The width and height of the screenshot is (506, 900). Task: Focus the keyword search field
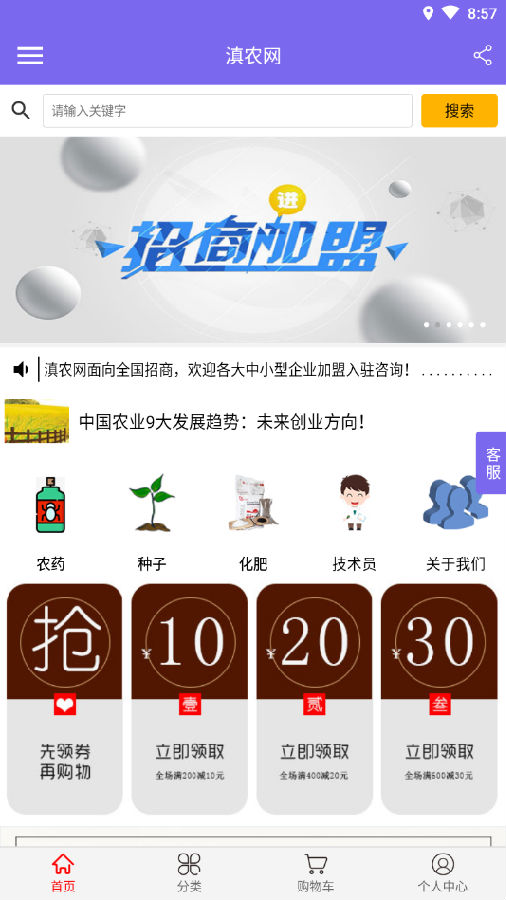tap(228, 111)
